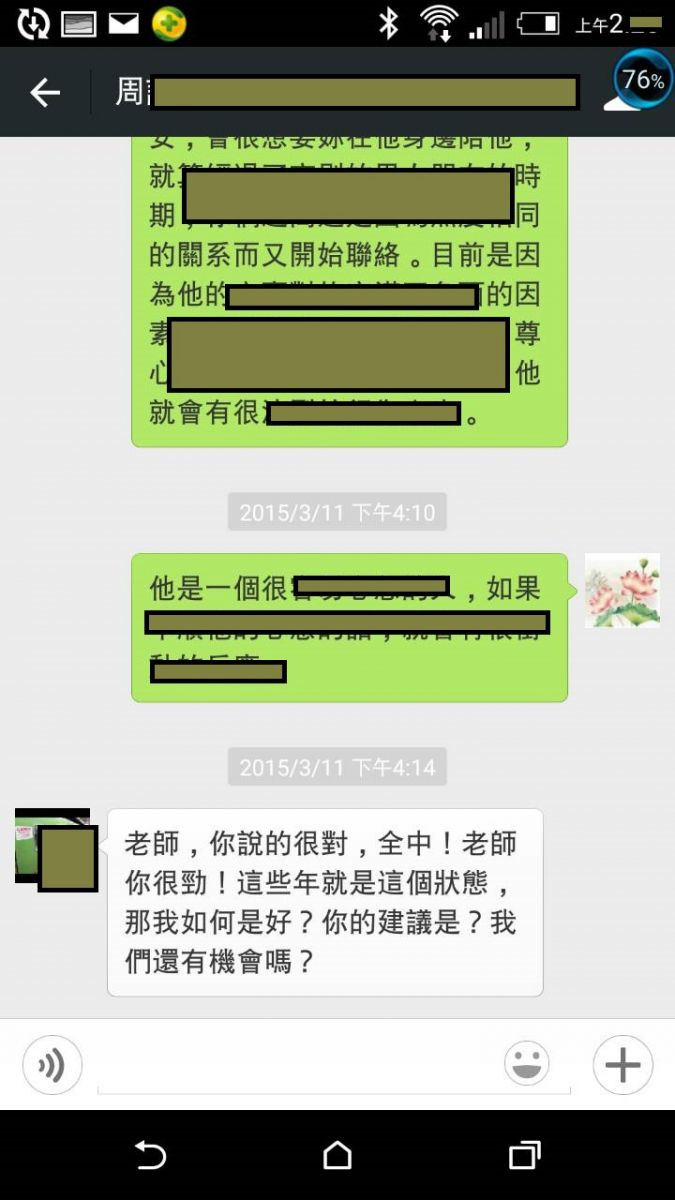Switch to voice message input
The image size is (675, 1200).
click(52, 1065)
